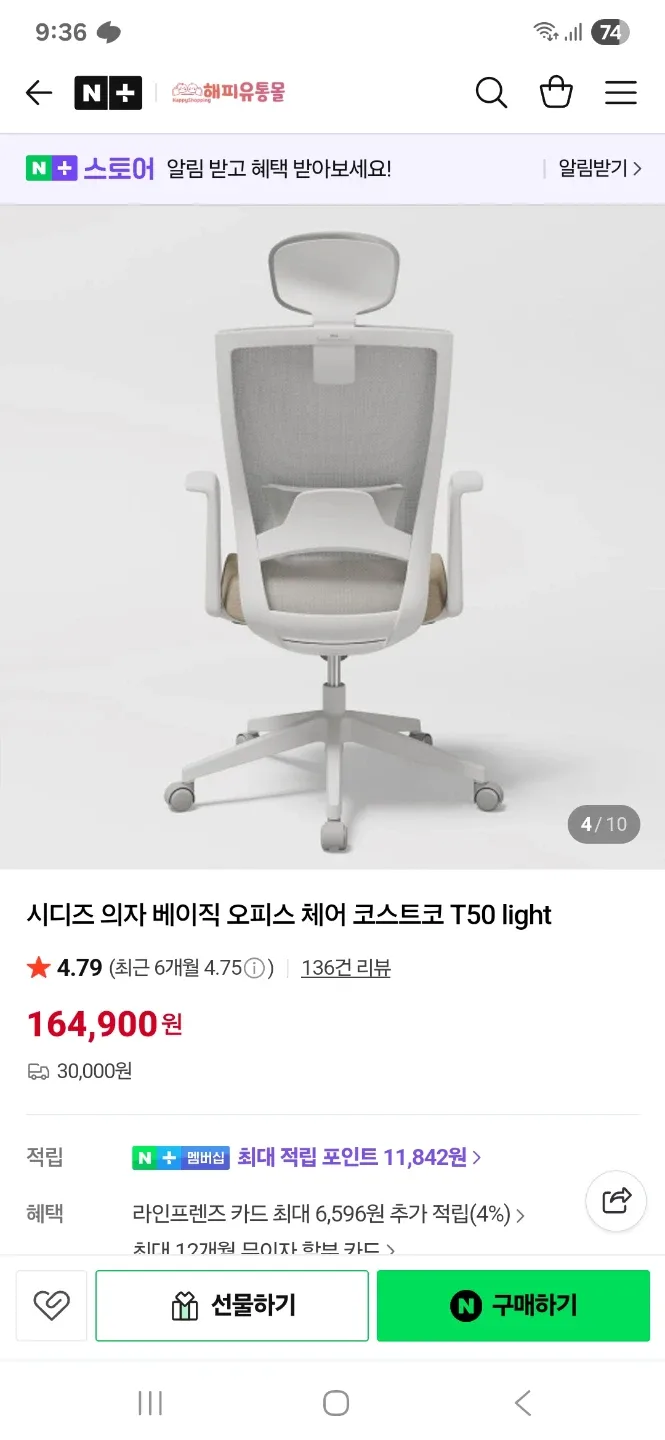Open the shopping cart
This screenshot has height=1440, width=665.
click(556, 93)
